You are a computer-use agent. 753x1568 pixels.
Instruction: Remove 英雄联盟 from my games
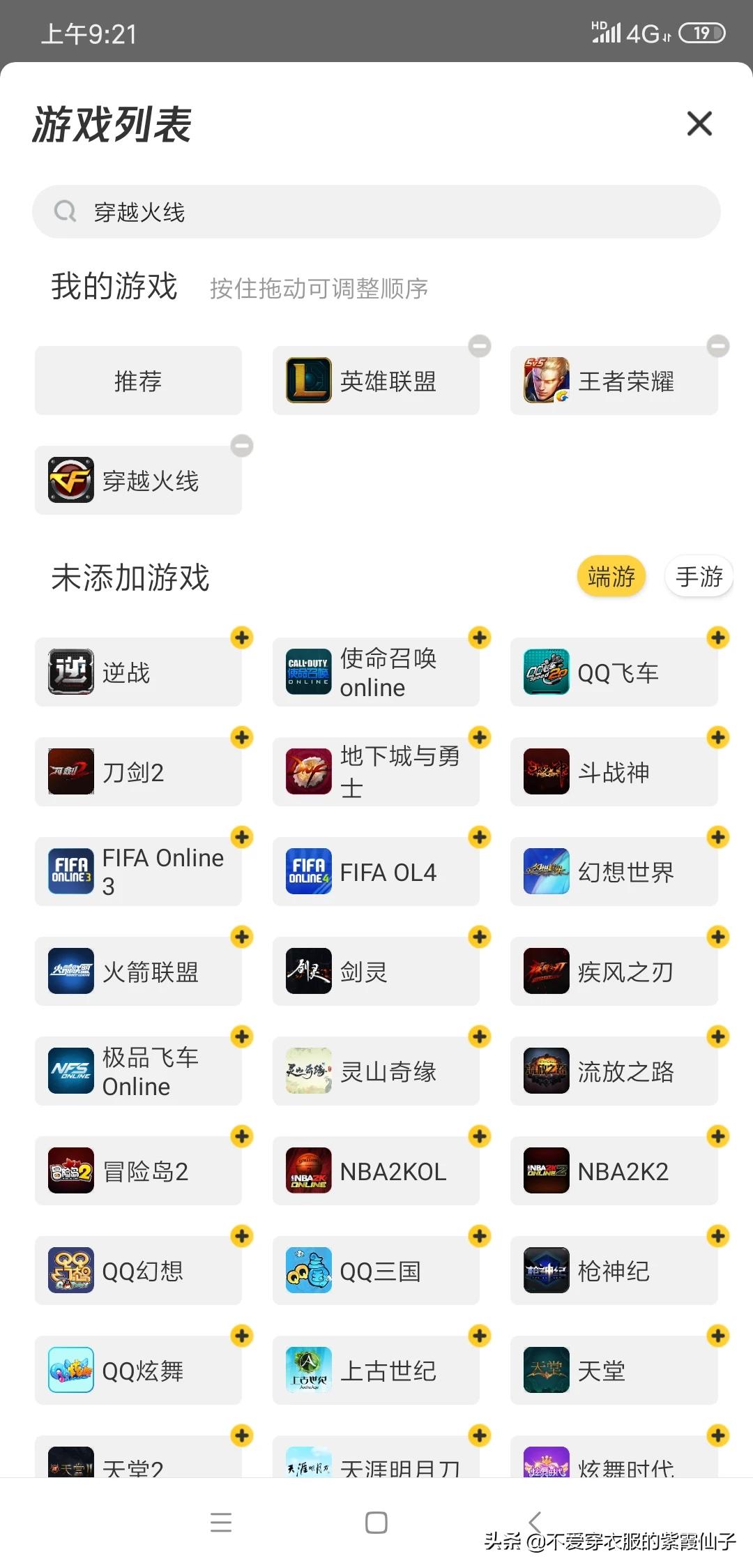click(480, 346)
